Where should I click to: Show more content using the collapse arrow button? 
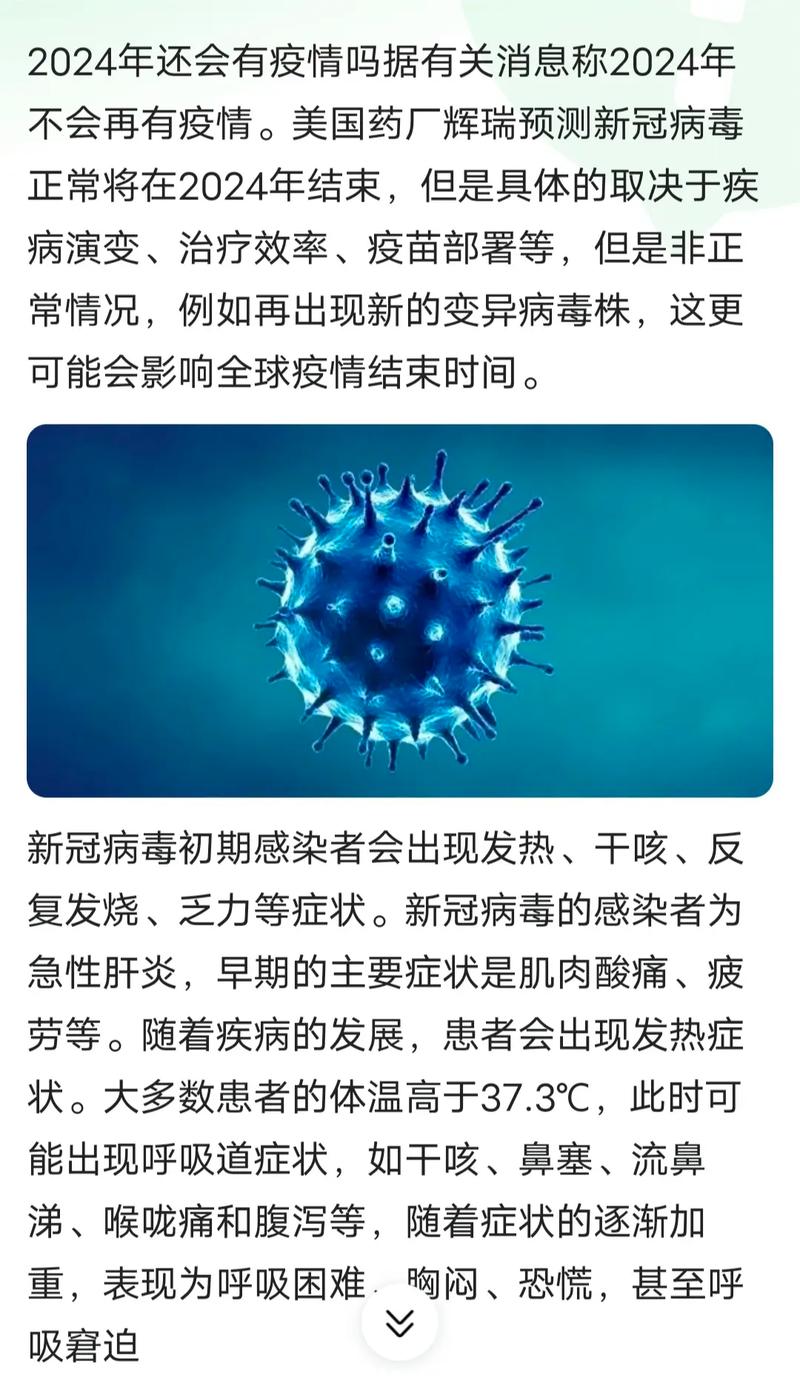tap(399, 1320)
